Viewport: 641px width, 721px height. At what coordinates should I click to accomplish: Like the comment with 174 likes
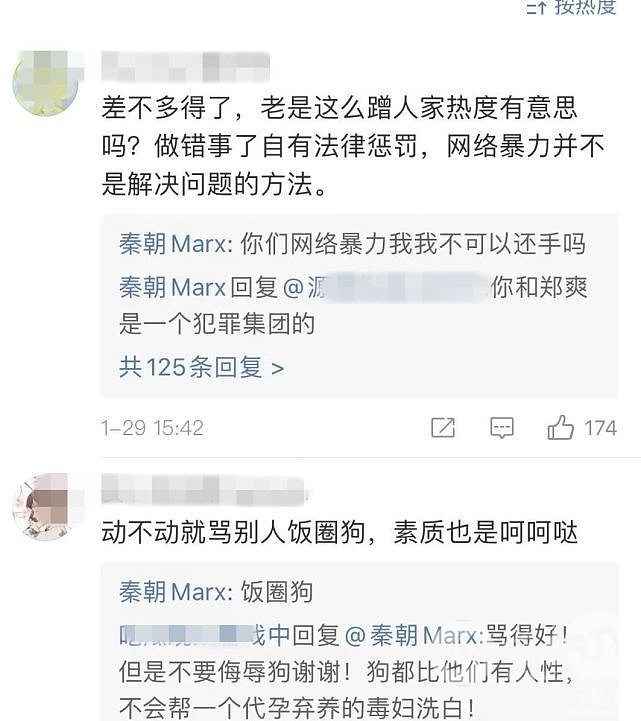coord(561,428)
